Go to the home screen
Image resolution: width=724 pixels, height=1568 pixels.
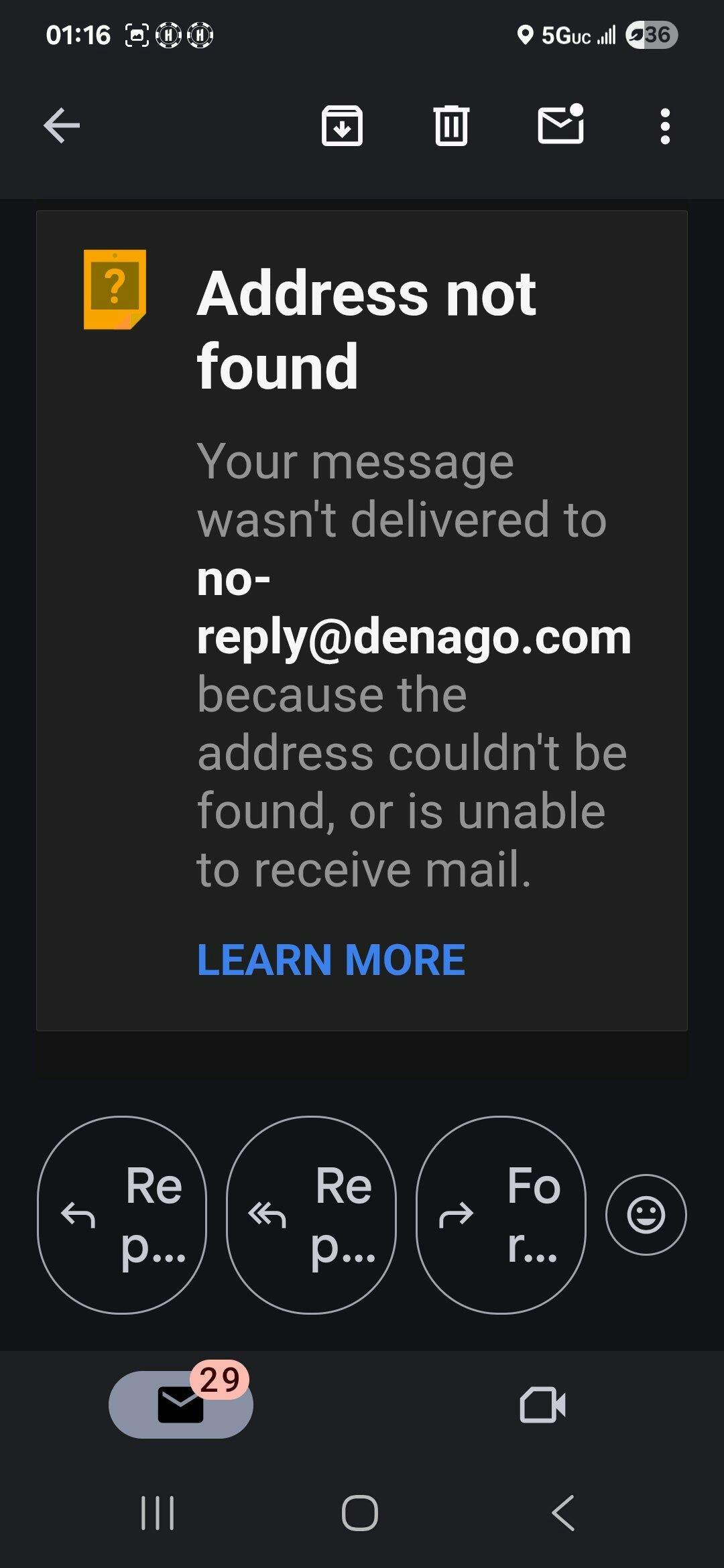[x=360, y=1513]
